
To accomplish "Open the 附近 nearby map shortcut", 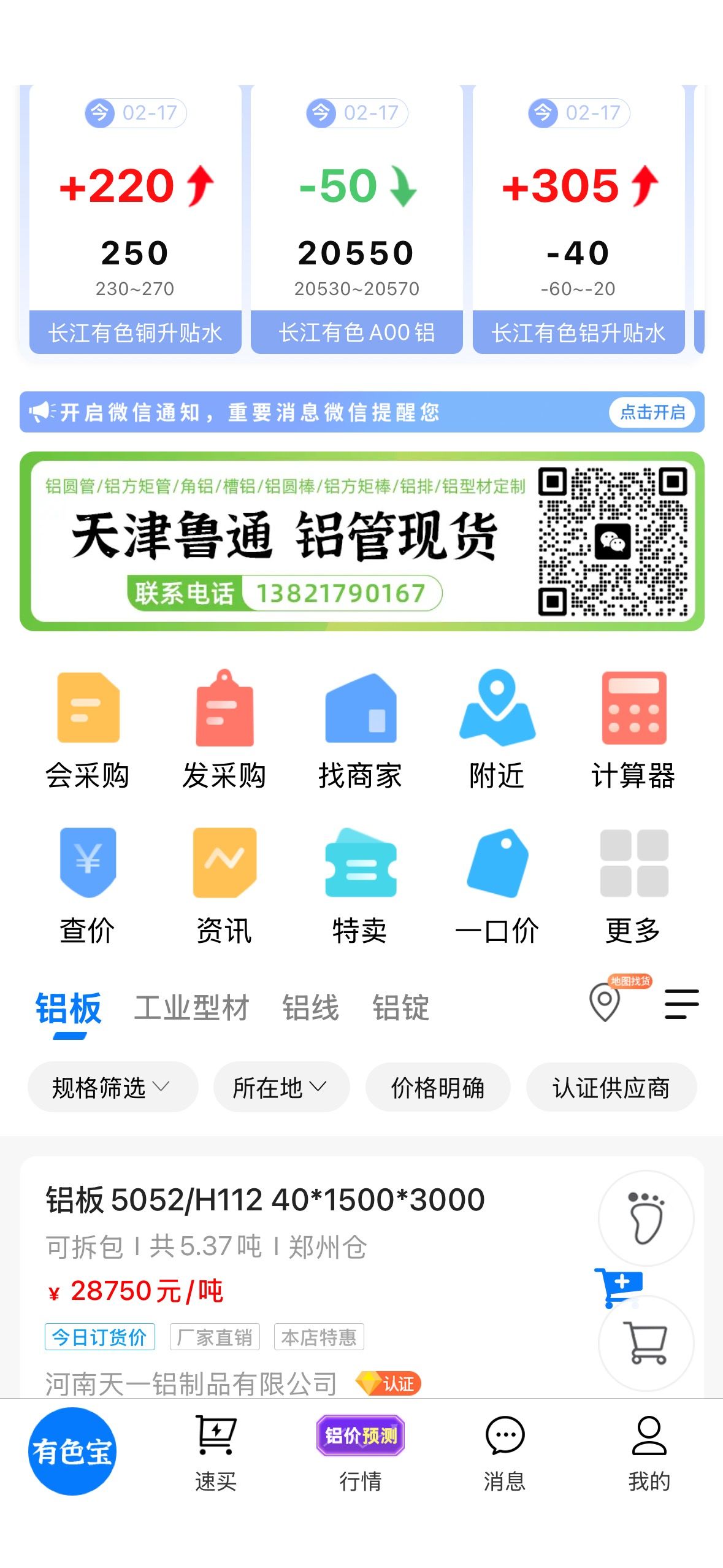I will pyautogui.click(x=497, y=730).
